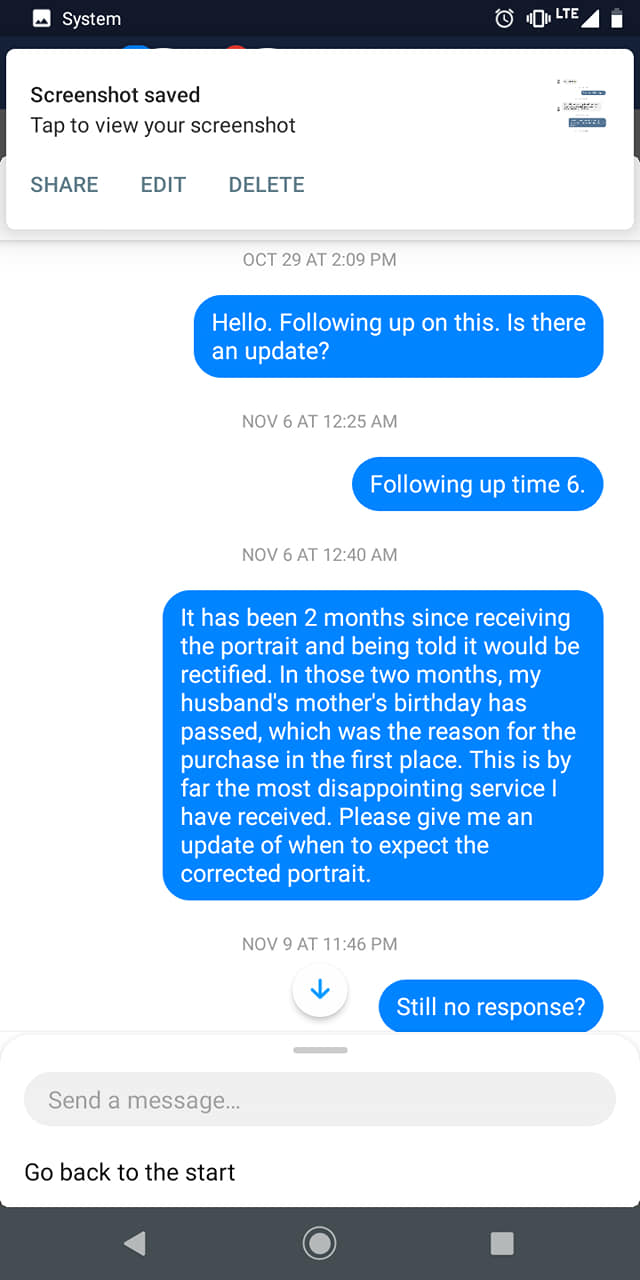Tap the bottom sheet drag handle
The width and height of the screenshot is (640, 1280).
[320, 1050]
